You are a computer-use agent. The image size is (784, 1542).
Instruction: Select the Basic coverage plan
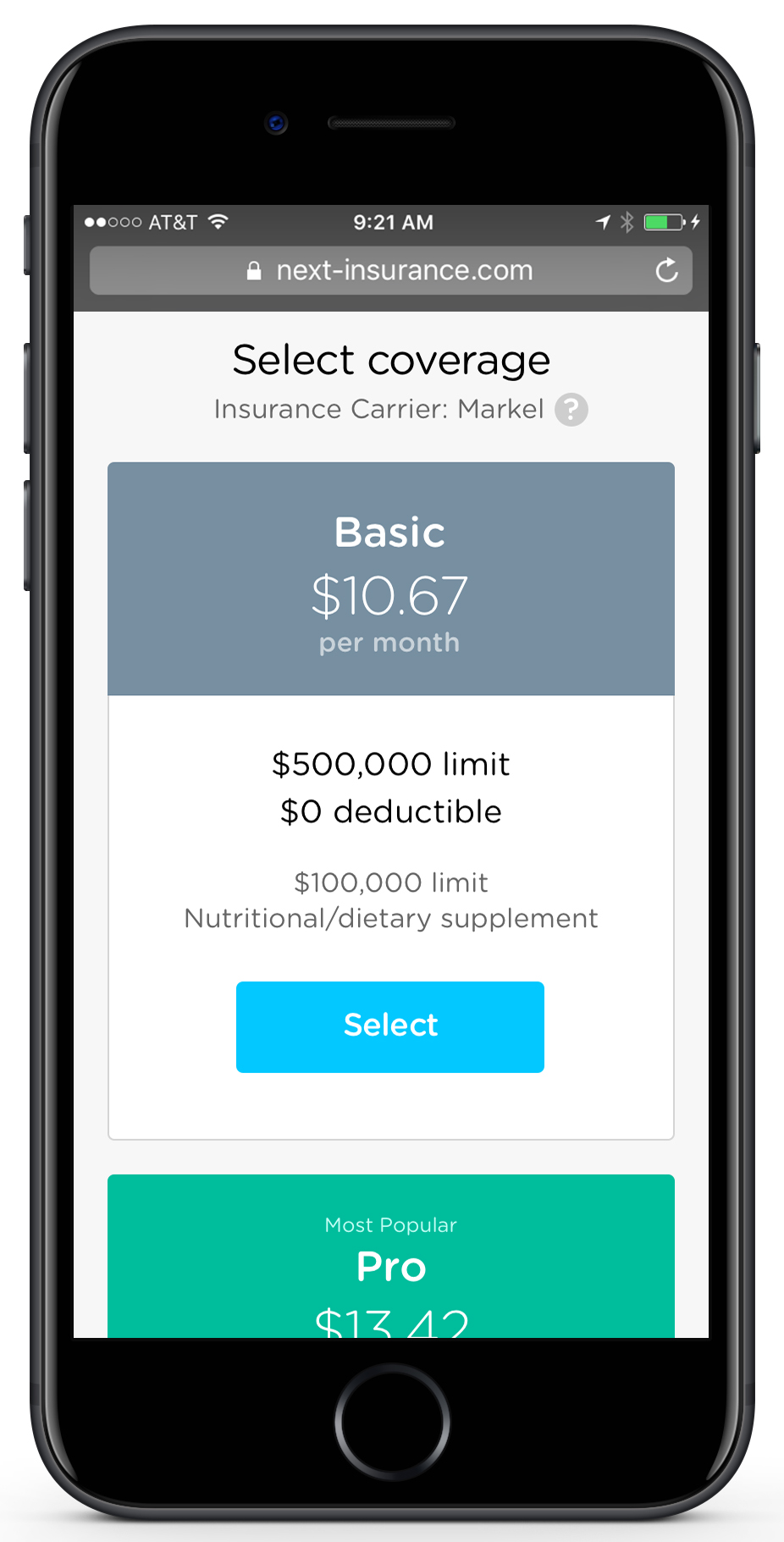coord(390,1026)
